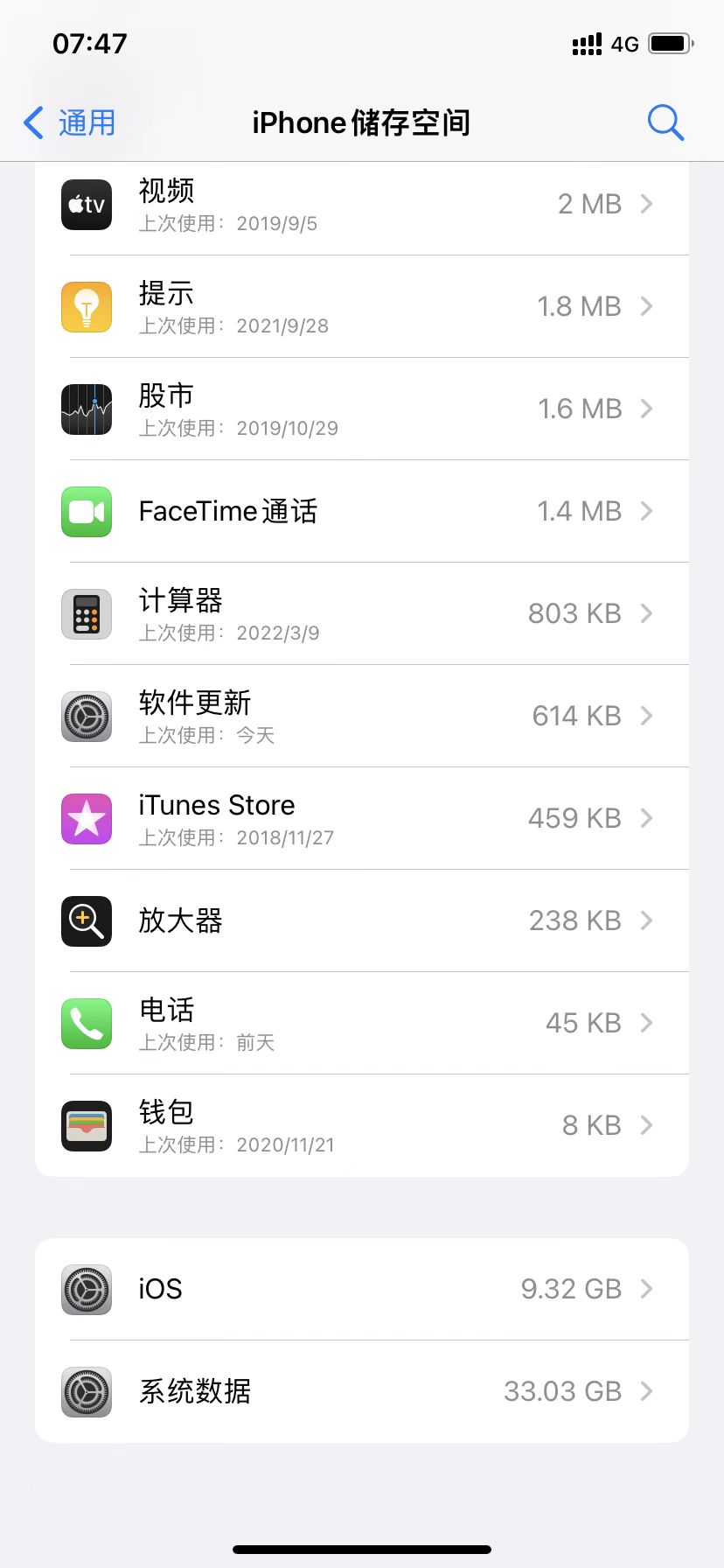Tap the 钱包 app row
Screen dimensions: 724x1568
[x=362, y=1126]
